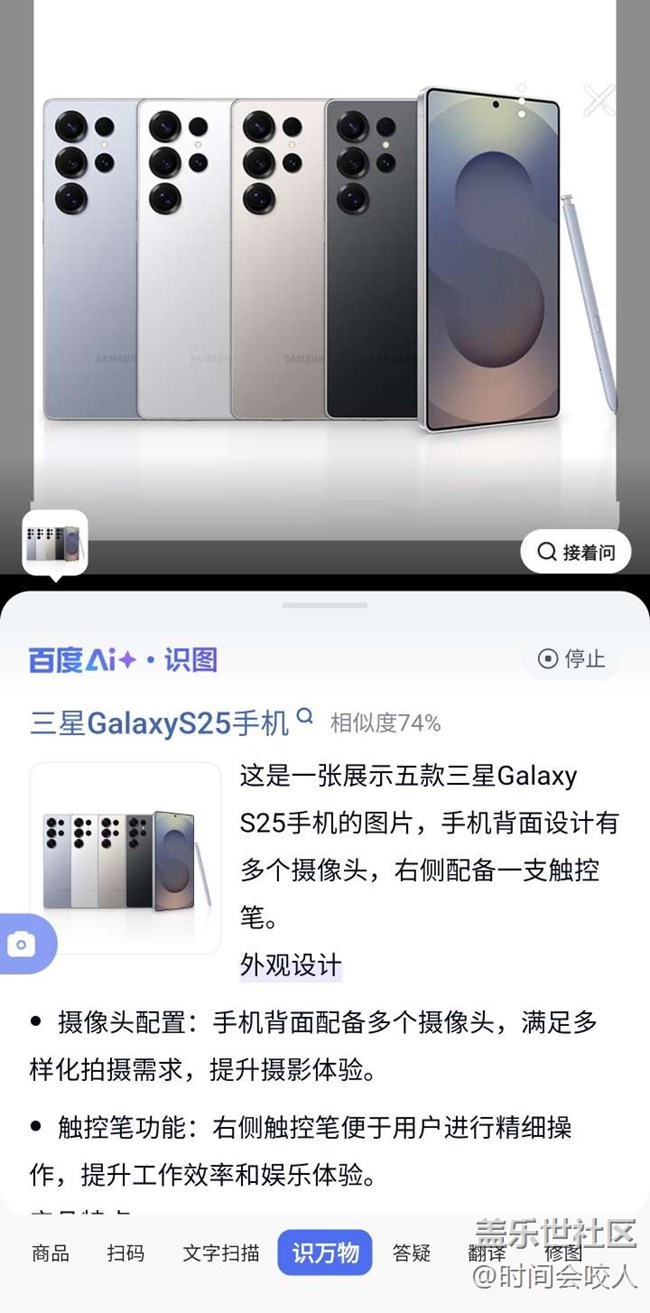Switch to the 文字扫描 tab
Screen dimensions: 650x1313
coord(221,1253)
